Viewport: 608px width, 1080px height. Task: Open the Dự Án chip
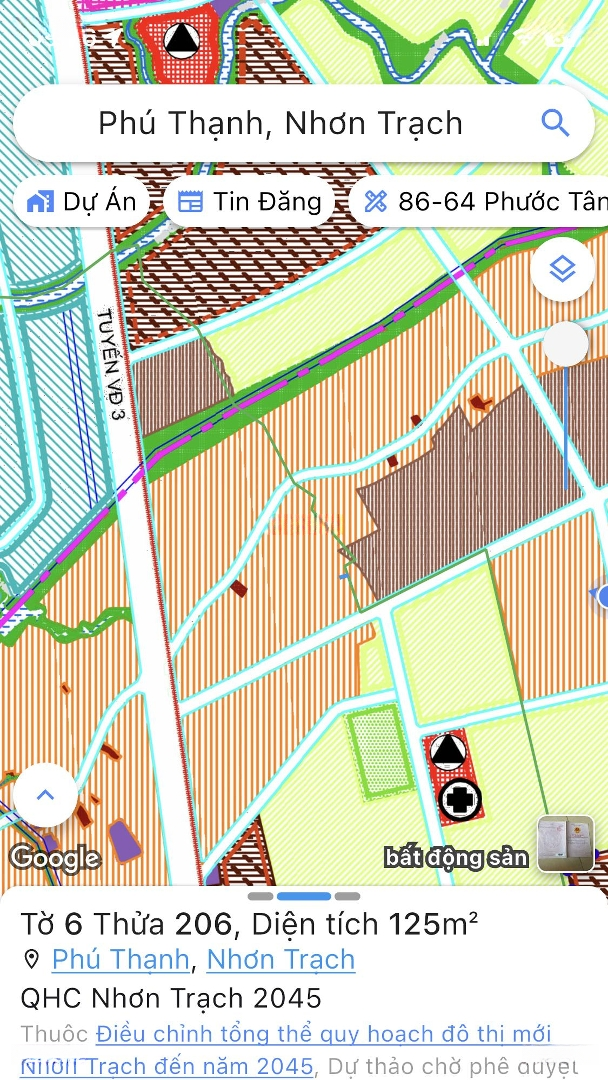81,201
